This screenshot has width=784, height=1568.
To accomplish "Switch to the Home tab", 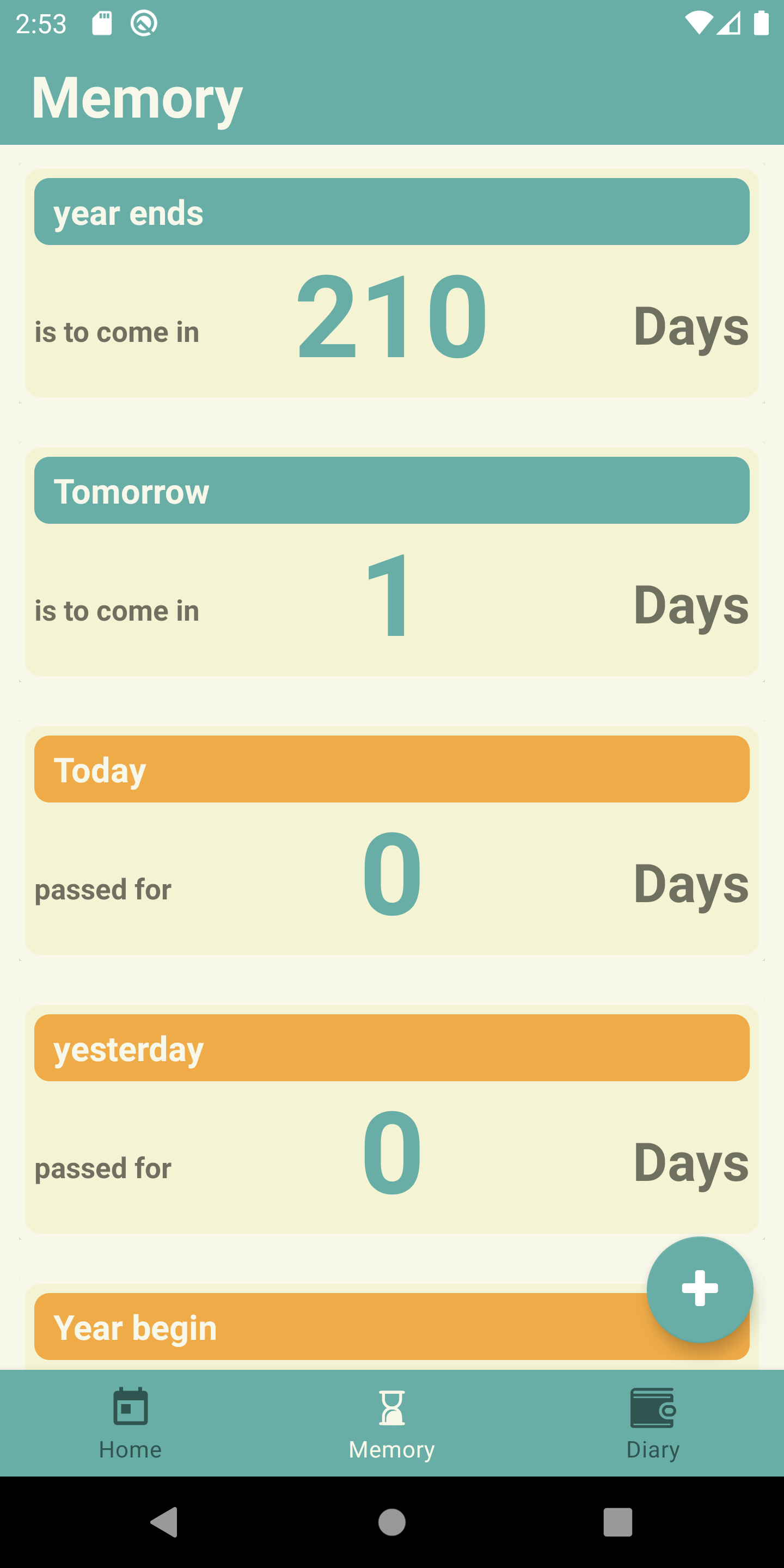I will [130, 1424].
